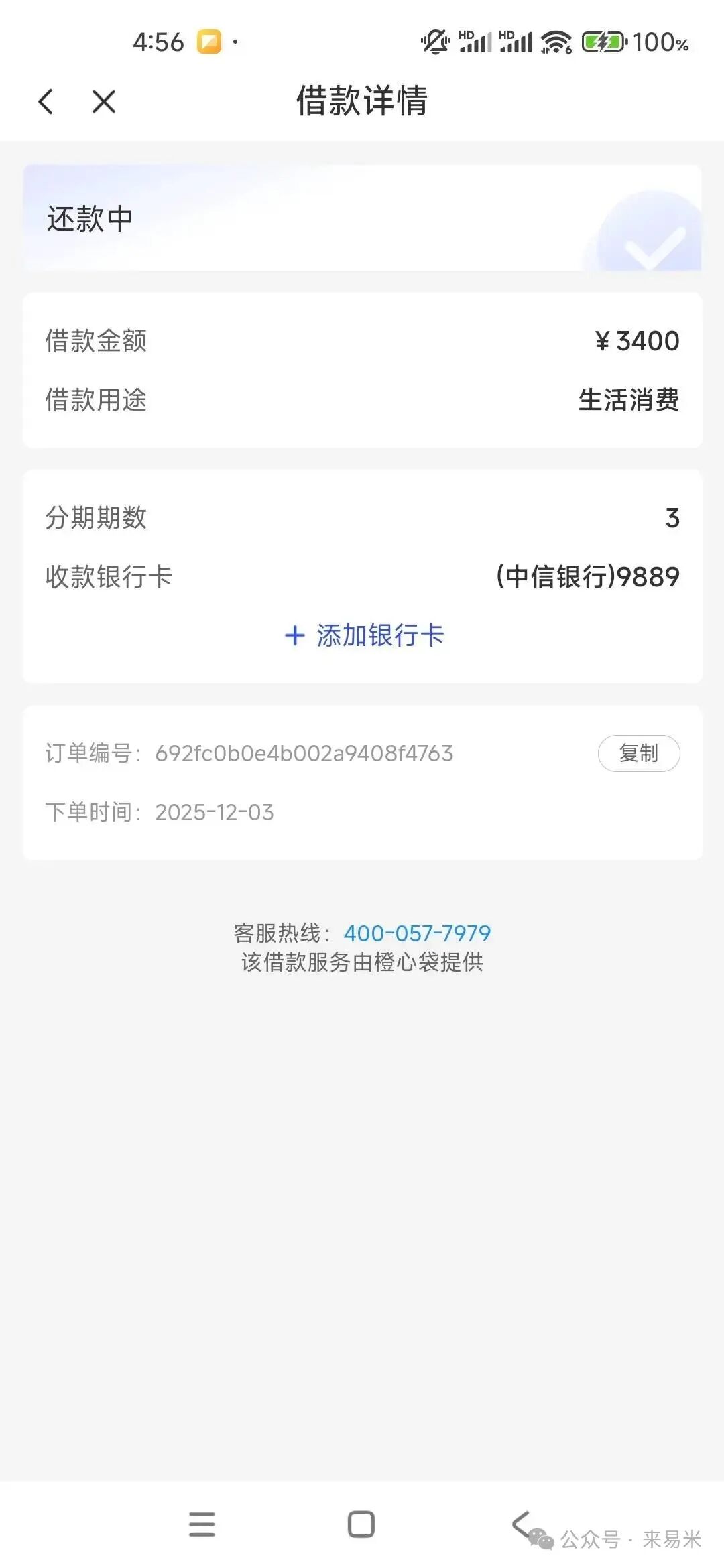Expand the 借款金额 amount details

tap(362, 340)
